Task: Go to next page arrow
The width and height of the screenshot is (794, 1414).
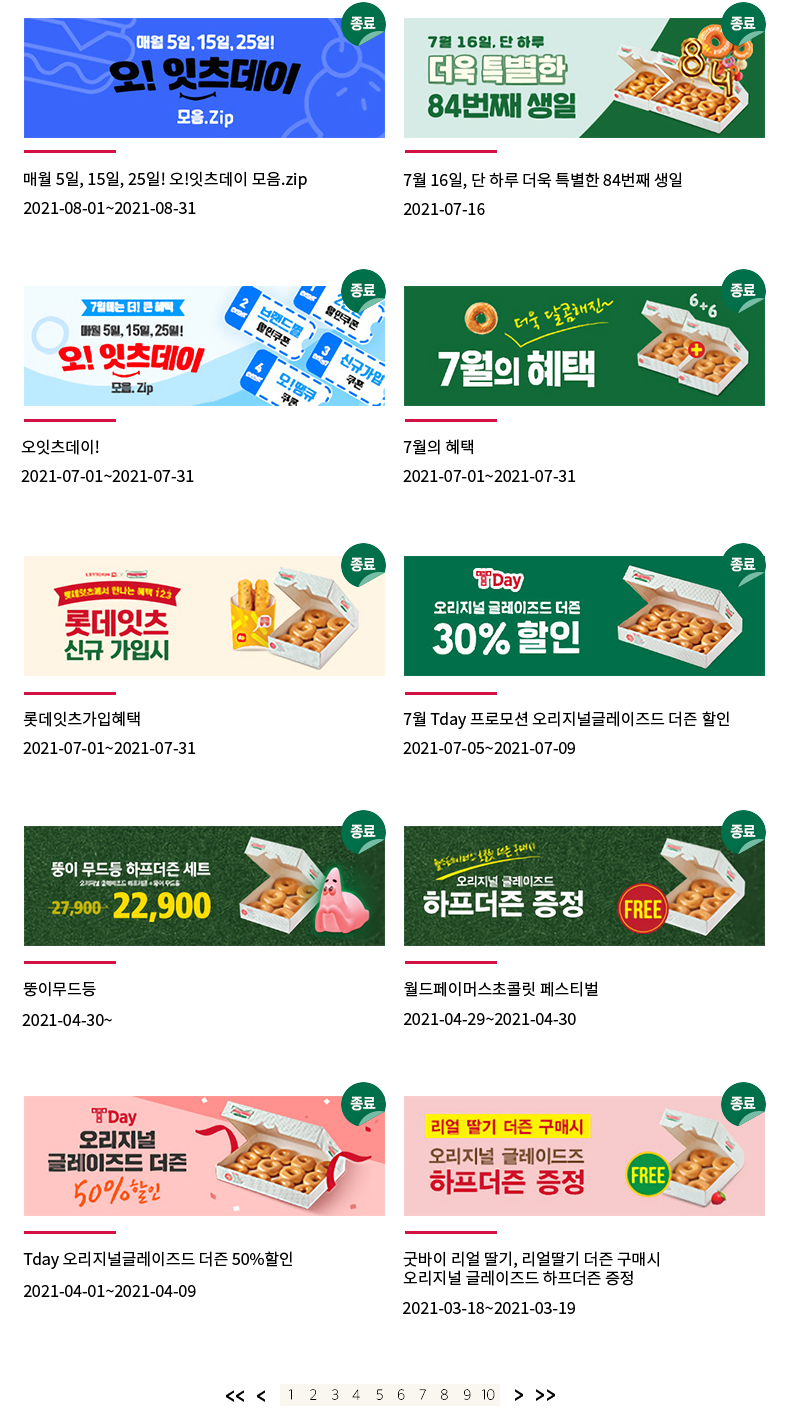Action: [519, 1395]
